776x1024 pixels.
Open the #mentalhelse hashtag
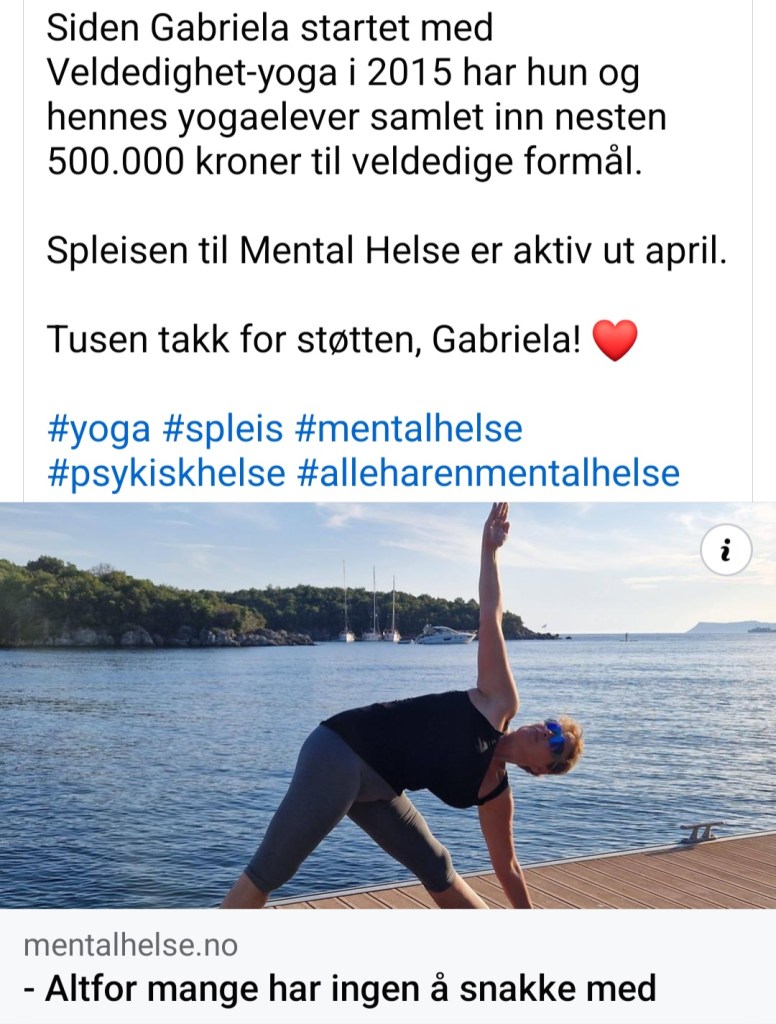pyautogui.click(x=409, y=429)
